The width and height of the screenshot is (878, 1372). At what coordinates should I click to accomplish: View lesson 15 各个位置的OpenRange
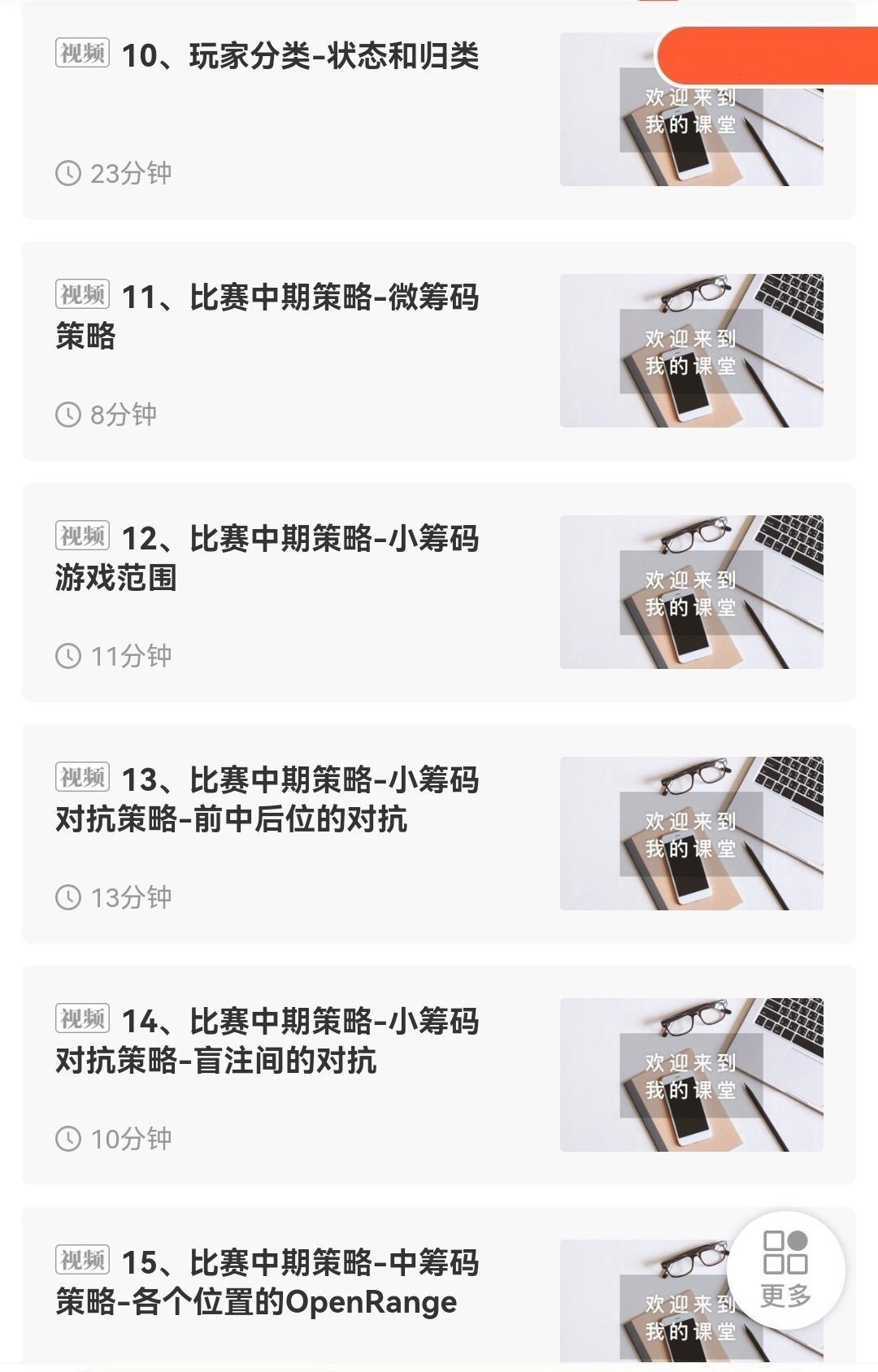(x=299, y=1282)
